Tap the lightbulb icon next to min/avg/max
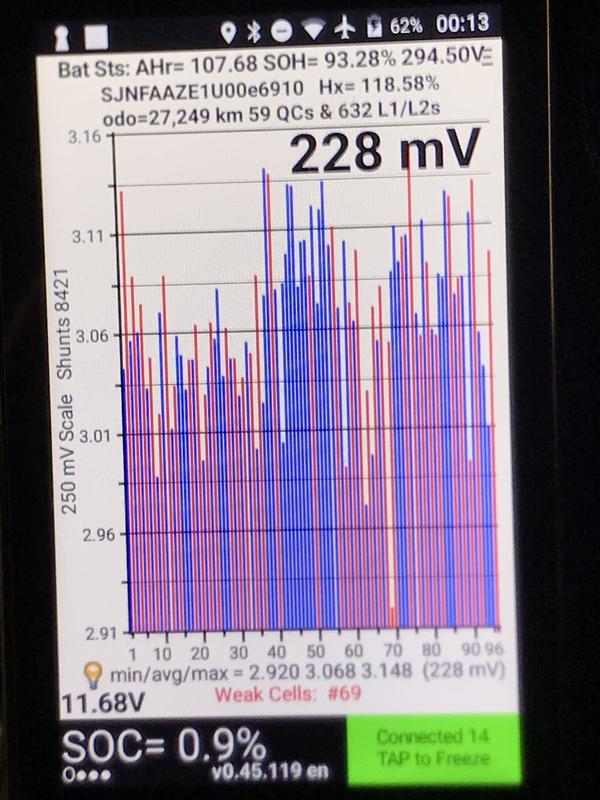 pyautogui.click(x=99, y=669)
